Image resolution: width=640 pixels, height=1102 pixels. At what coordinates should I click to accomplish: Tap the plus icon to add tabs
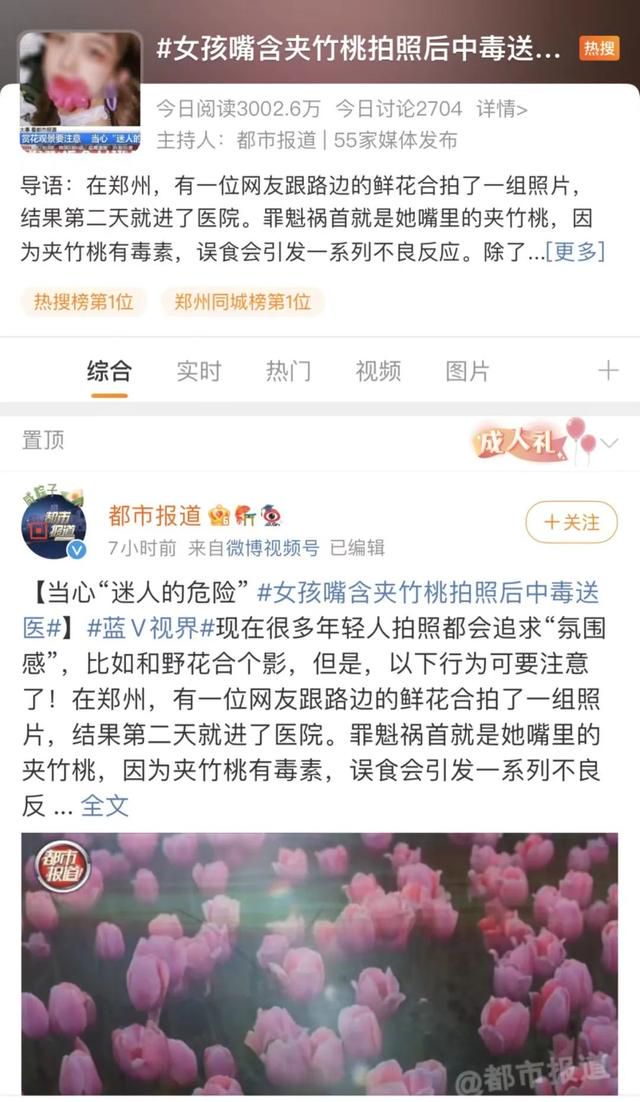(x=608, y=370)
